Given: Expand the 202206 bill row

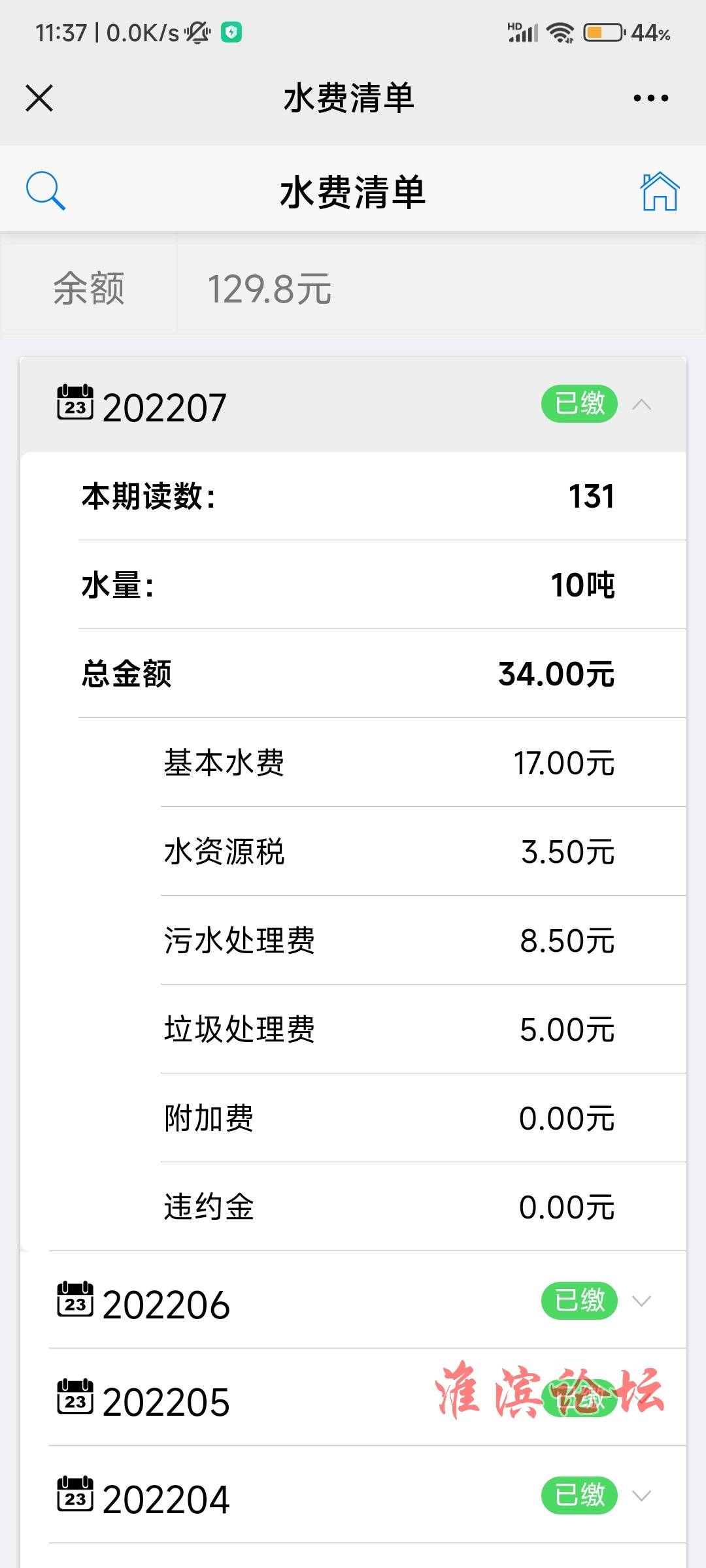Looking at the screenshot, I should tap(367, 1300).
